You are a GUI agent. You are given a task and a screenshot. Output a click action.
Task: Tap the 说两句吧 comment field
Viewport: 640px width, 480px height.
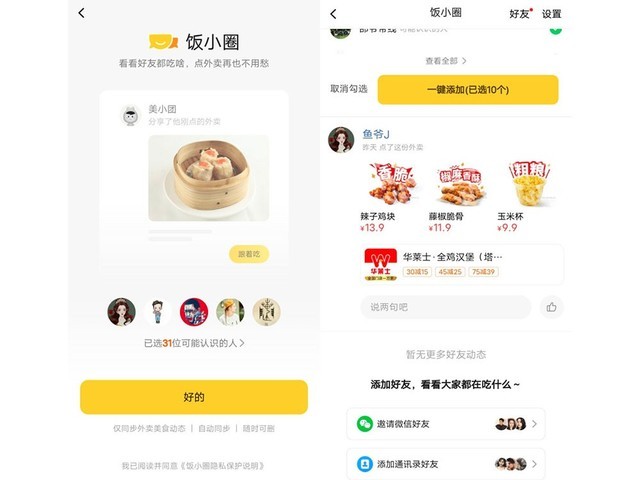click(x=446, y=307)
